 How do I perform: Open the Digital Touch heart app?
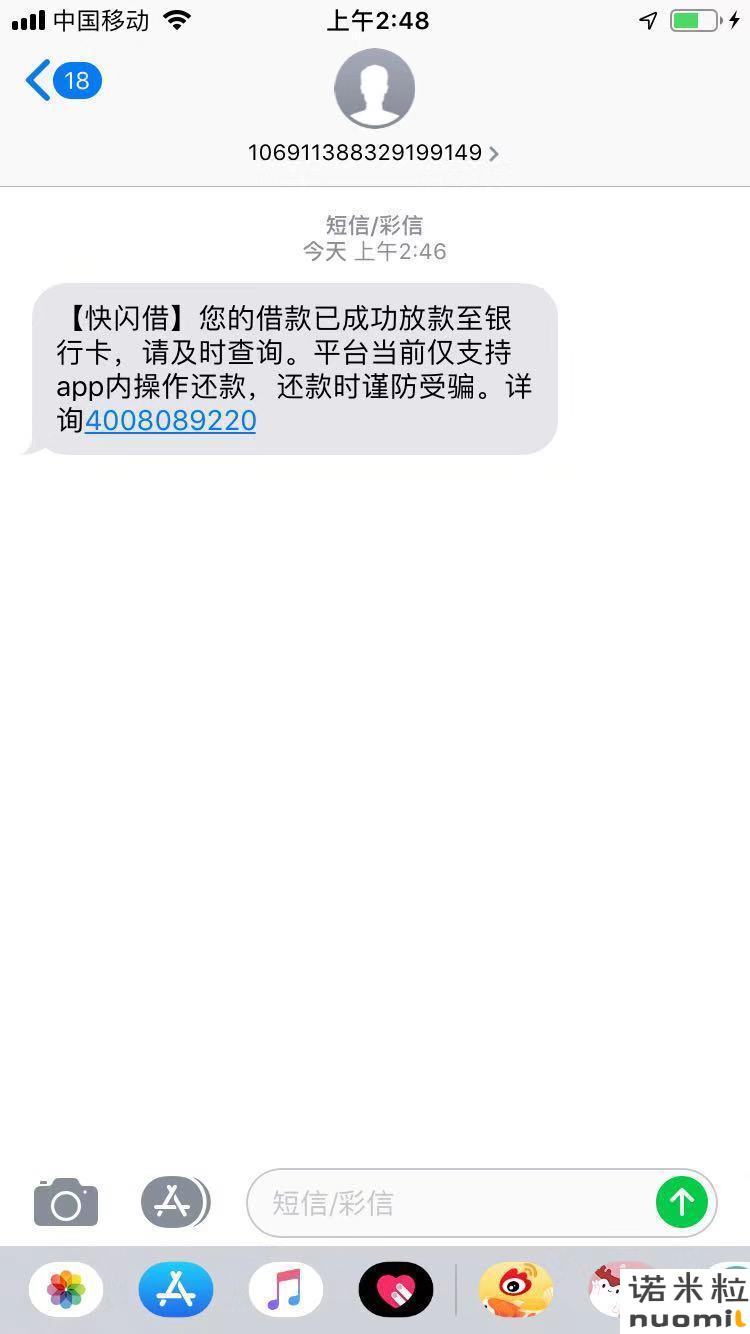tap(396, 1289)
